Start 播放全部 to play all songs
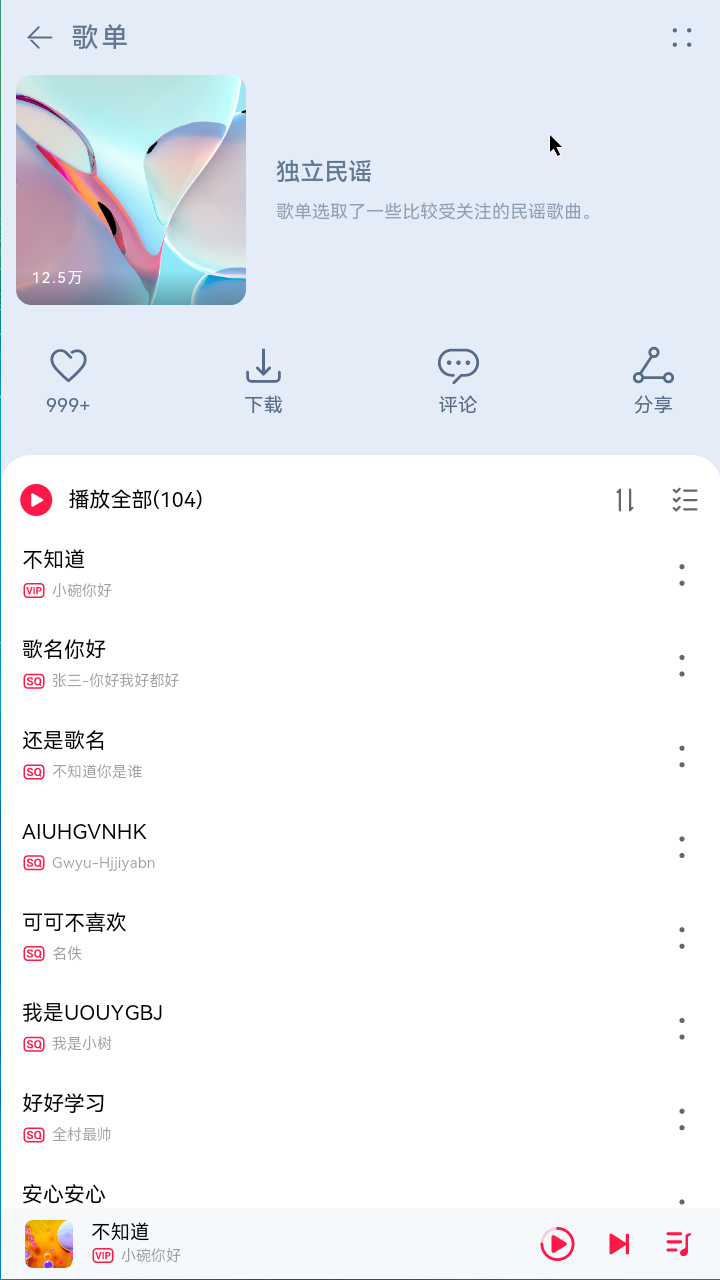 click(36, 500)
